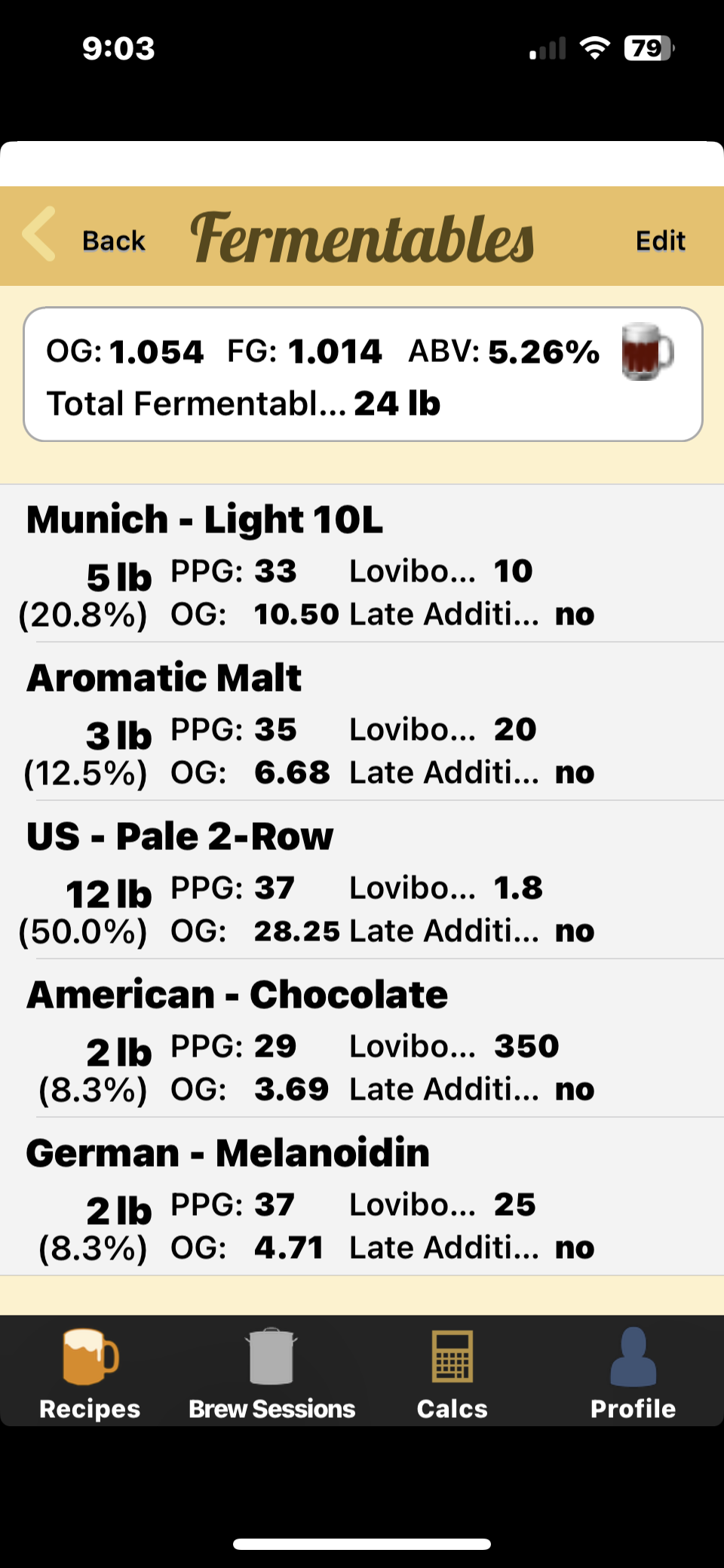The width and height of the screenshot is (724, 1568).
Task: Open the Munich - Light 10L entry
Action: pos(362,563)
